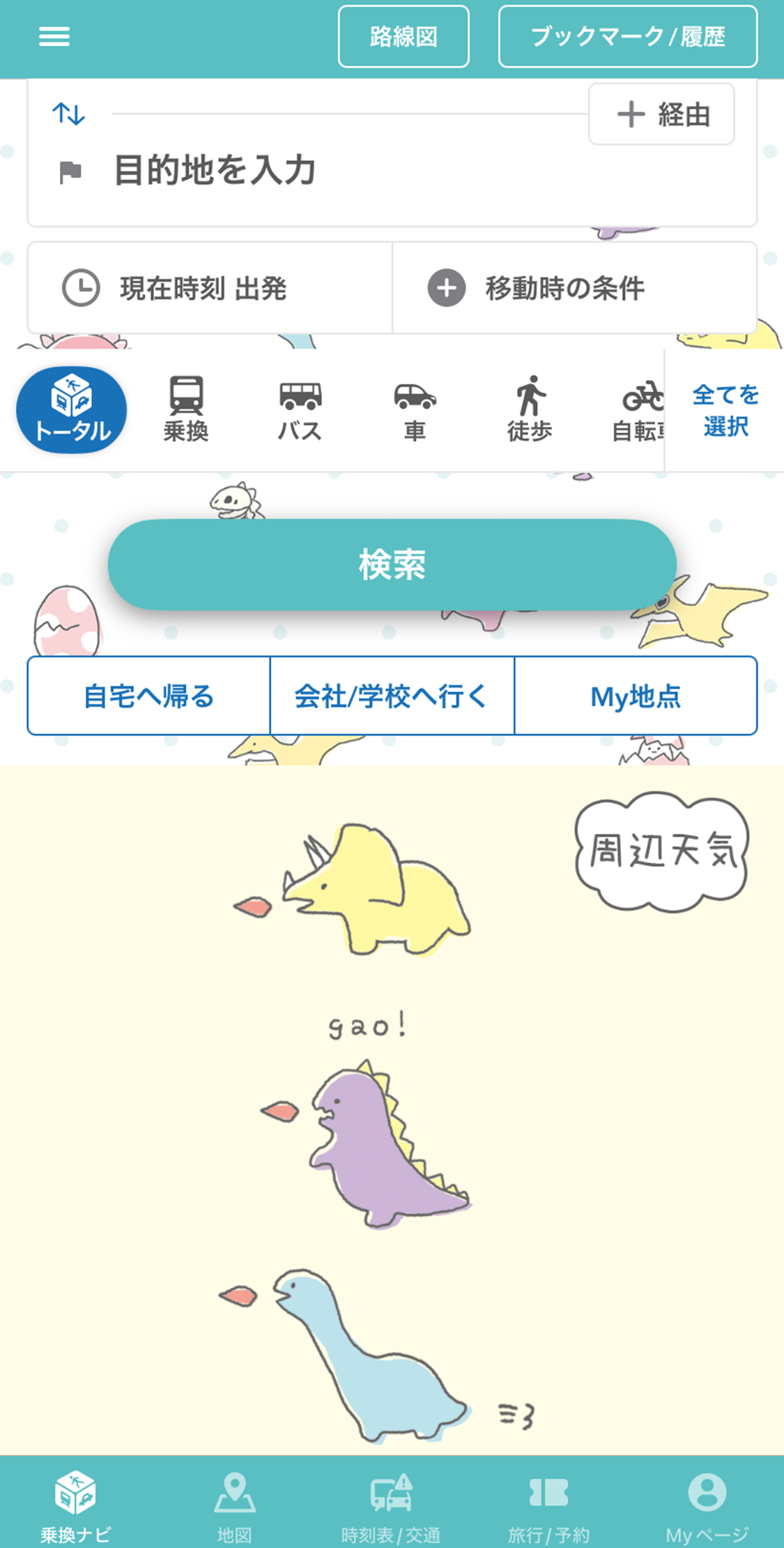This screenshot has width=784, height=1548.
Task: Choose 自宅へ帰る shortcut
Action: [148, 696]
